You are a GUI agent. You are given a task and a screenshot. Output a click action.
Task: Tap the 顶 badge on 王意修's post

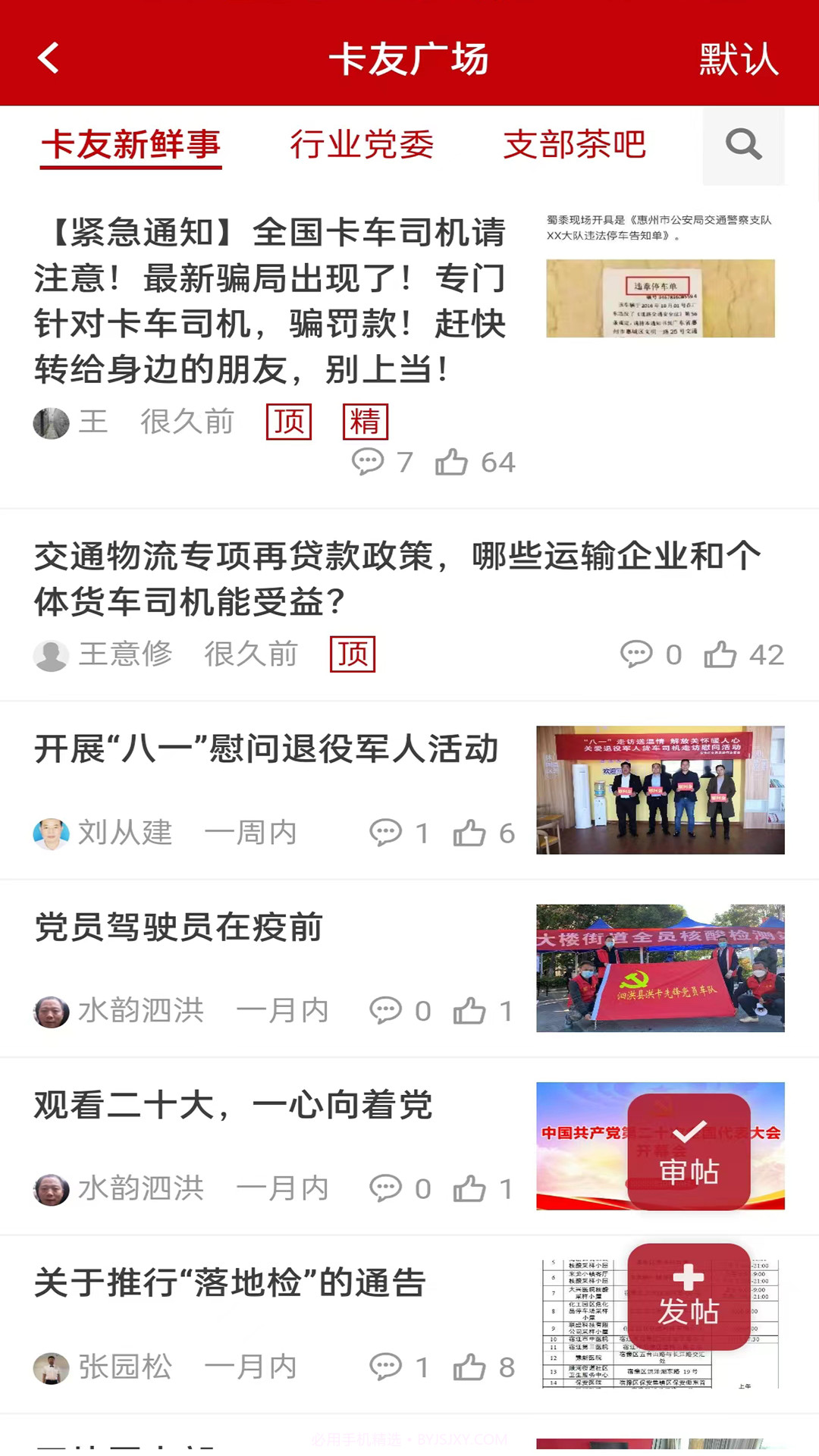pos(353,654)
